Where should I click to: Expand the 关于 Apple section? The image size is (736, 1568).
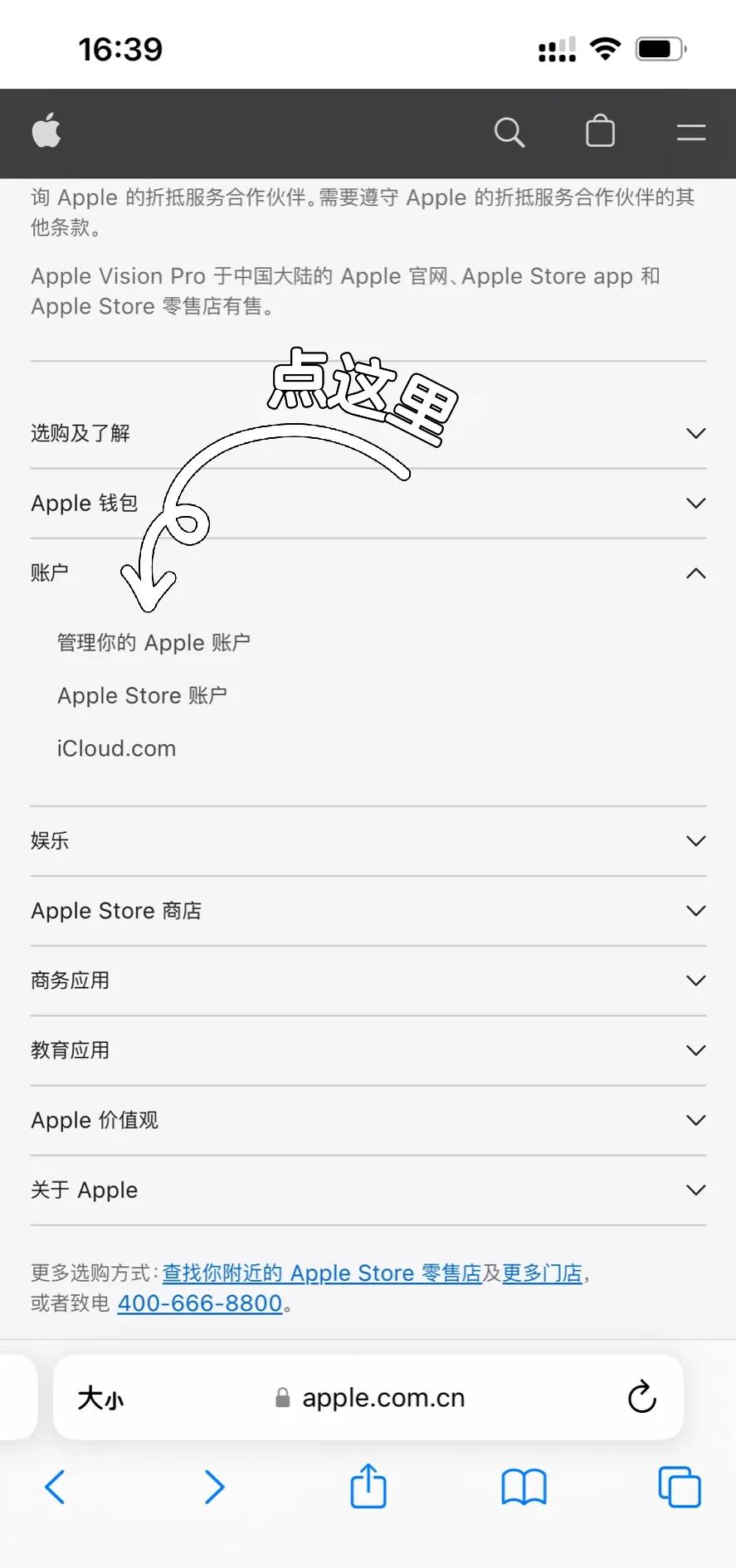point(368,1190)
